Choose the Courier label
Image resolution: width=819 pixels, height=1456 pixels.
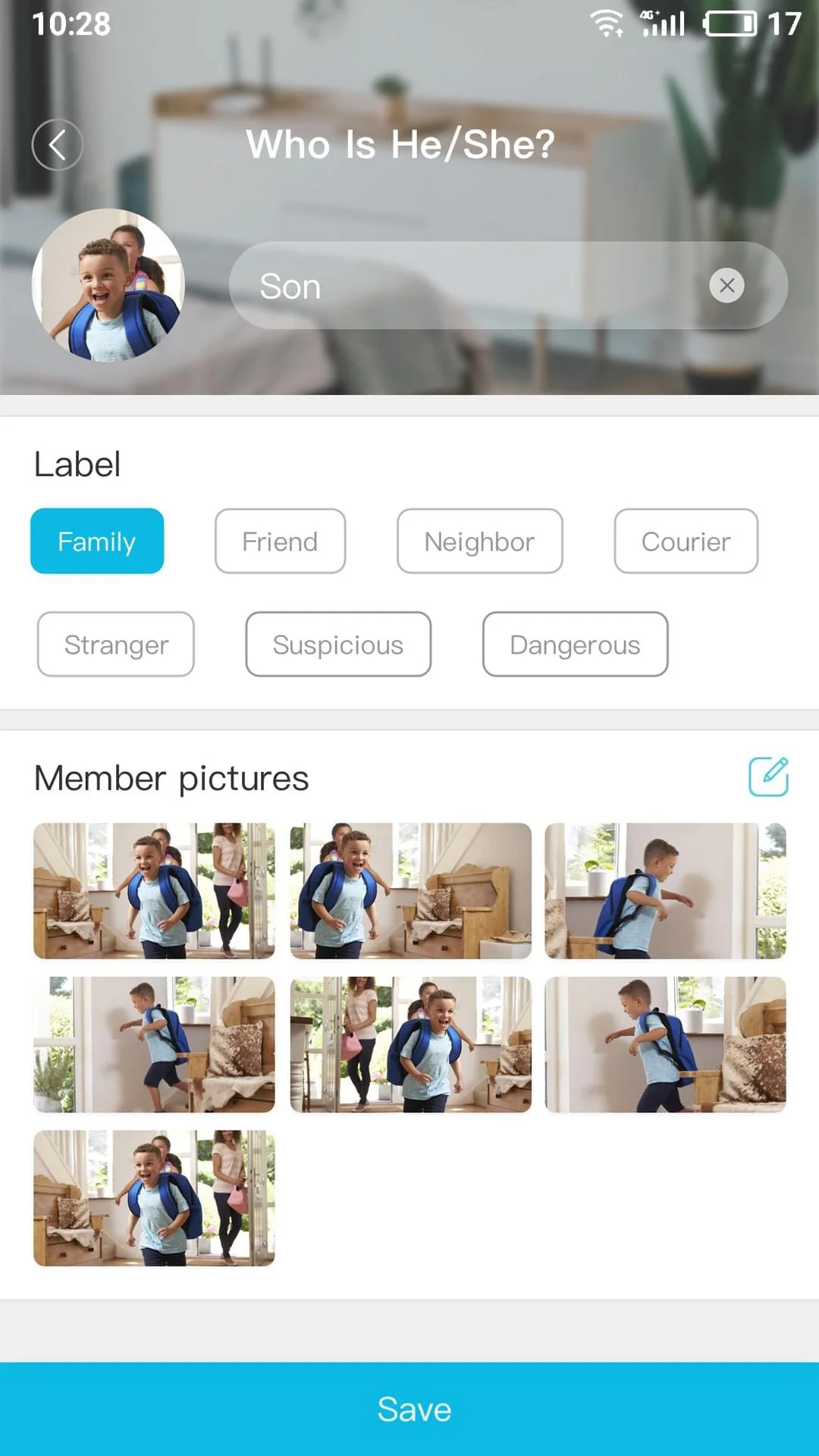(686, 541)
